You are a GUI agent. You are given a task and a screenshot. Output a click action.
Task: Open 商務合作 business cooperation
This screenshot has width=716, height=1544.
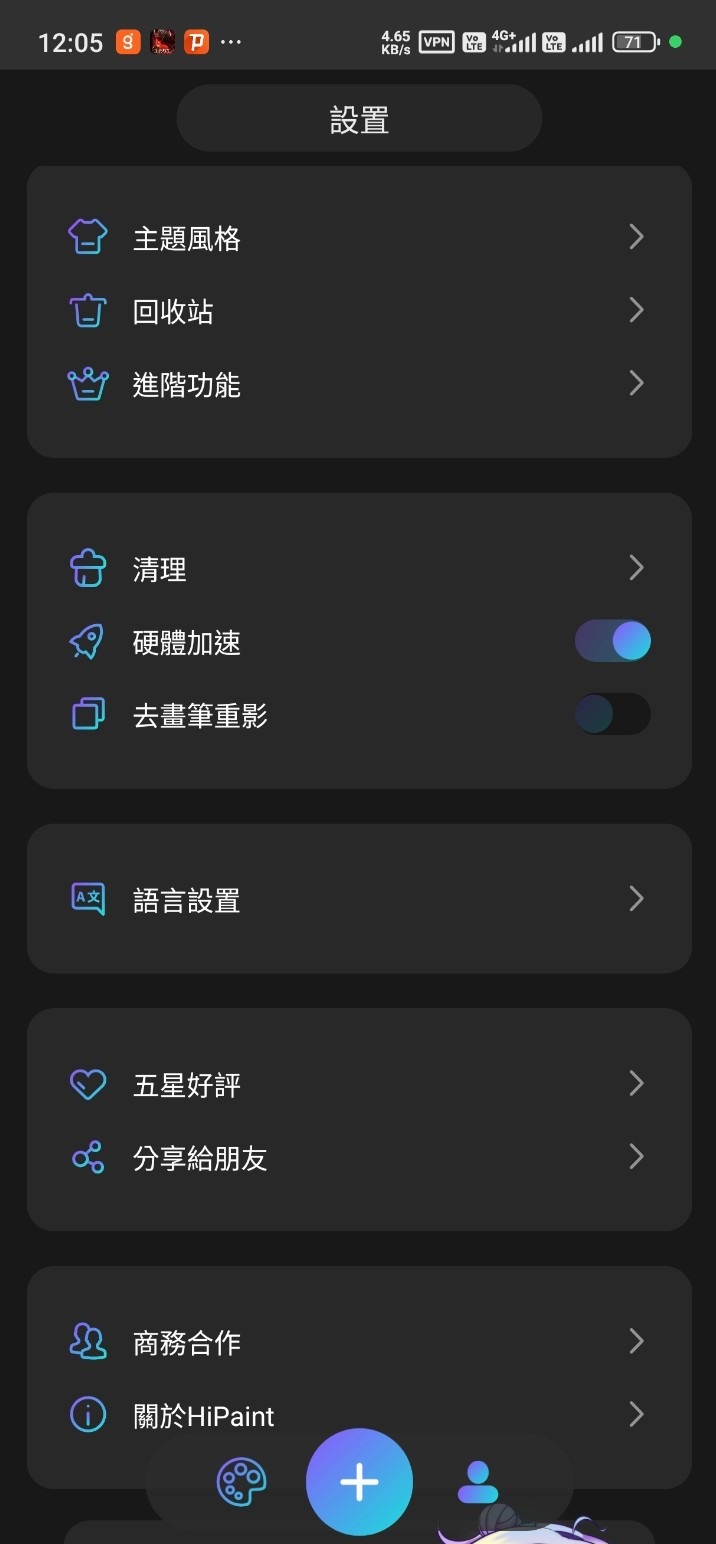(x=358, y=1342)
